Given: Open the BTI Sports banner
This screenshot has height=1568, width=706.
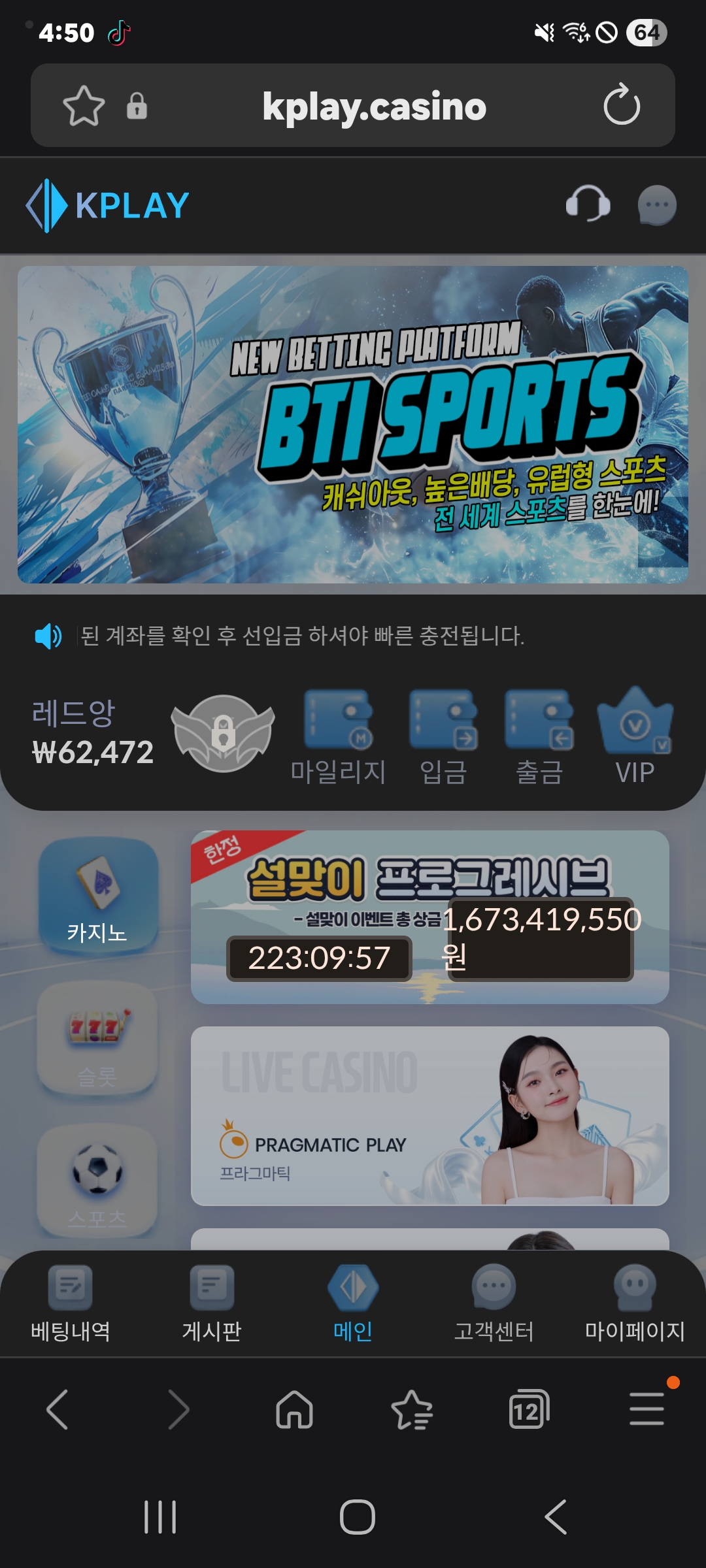Looking at the screenshot, I should (353, 425).
